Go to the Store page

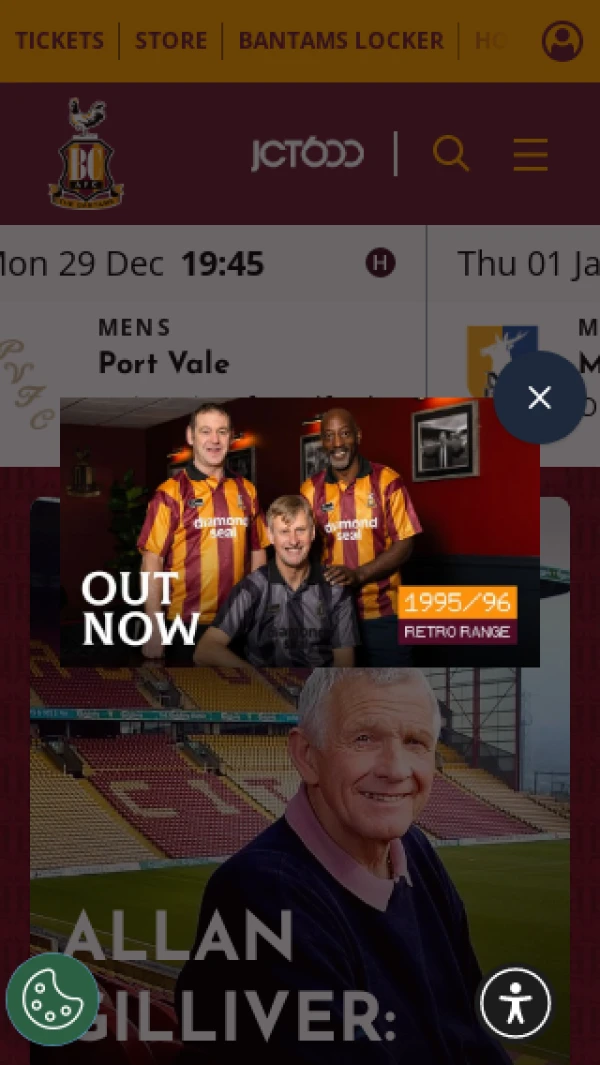point(171,41)
